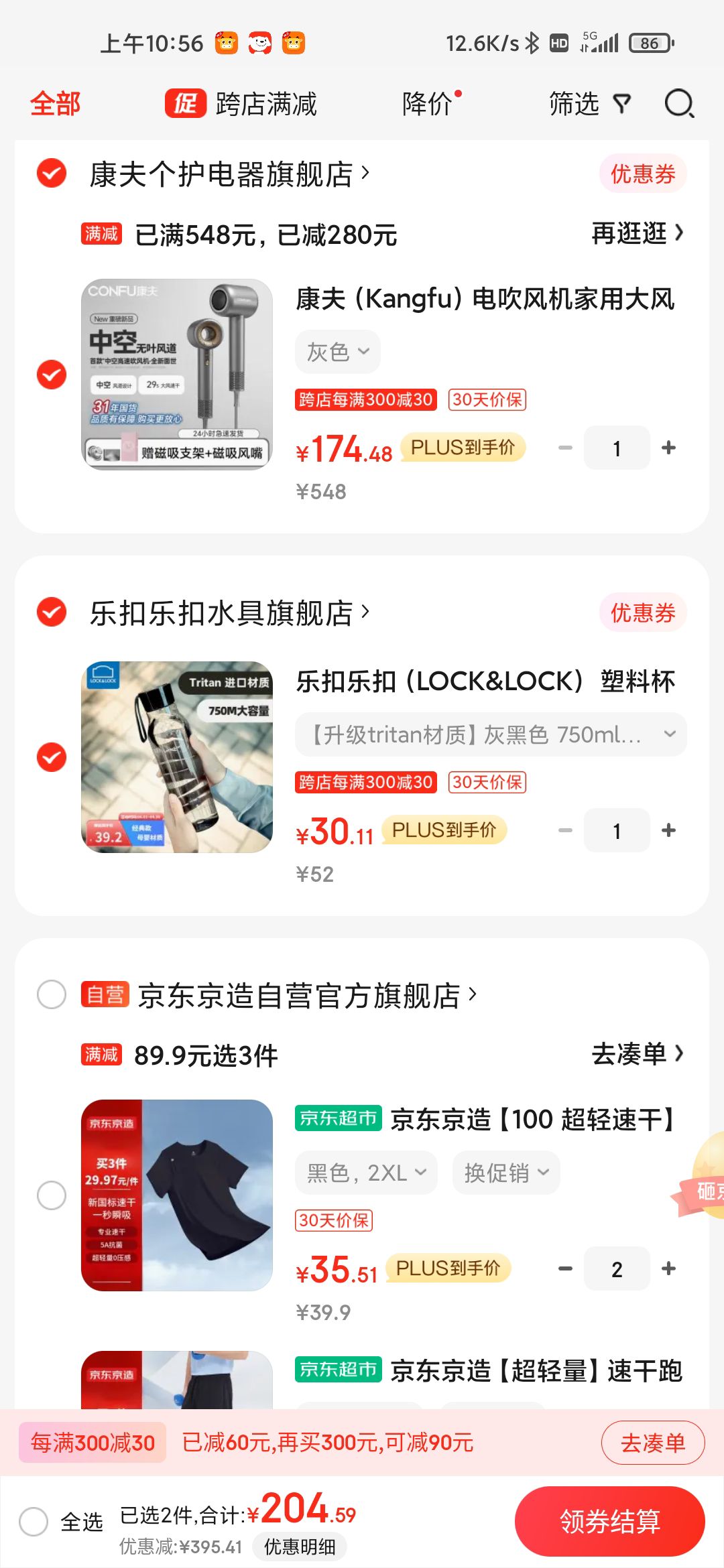Screen dimensions: 724x1568
Task: Switch to the 跨店满减 tab
Action: point(241,104)
